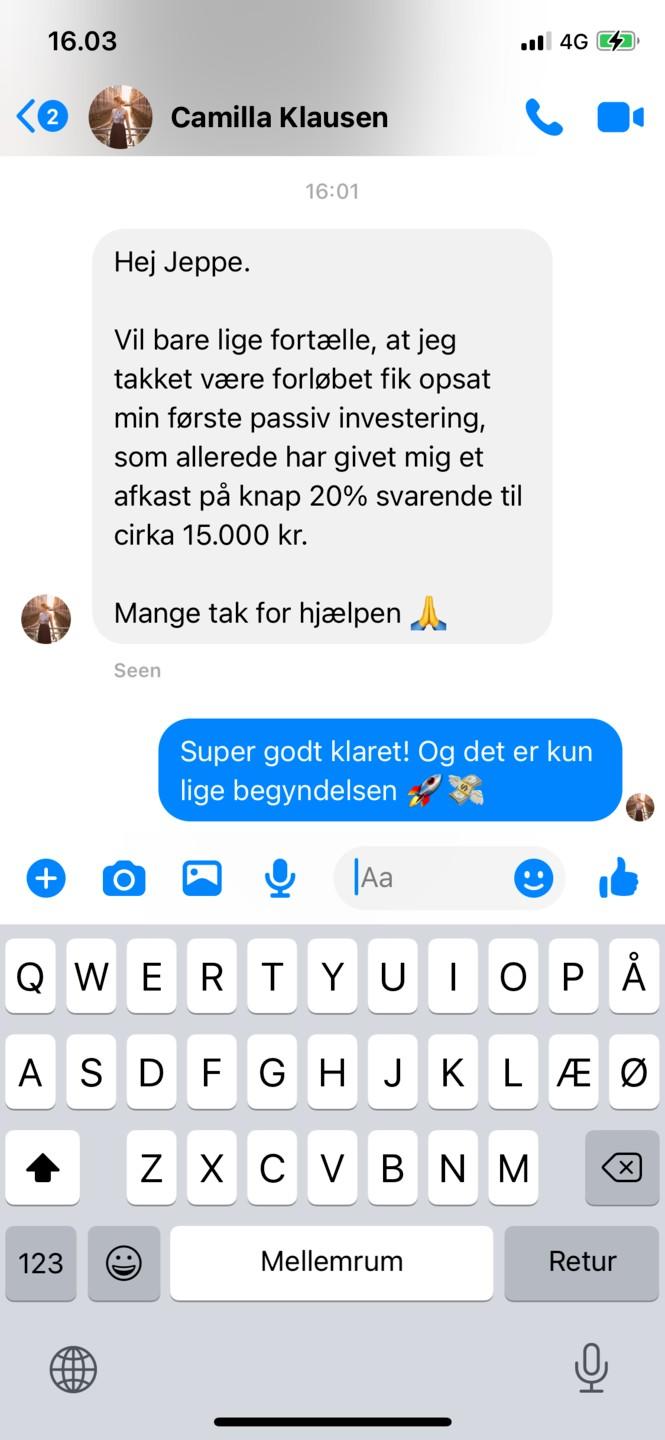Record a voice message with the microphone
Screen dimensions: 665x1440
[280, 879]
